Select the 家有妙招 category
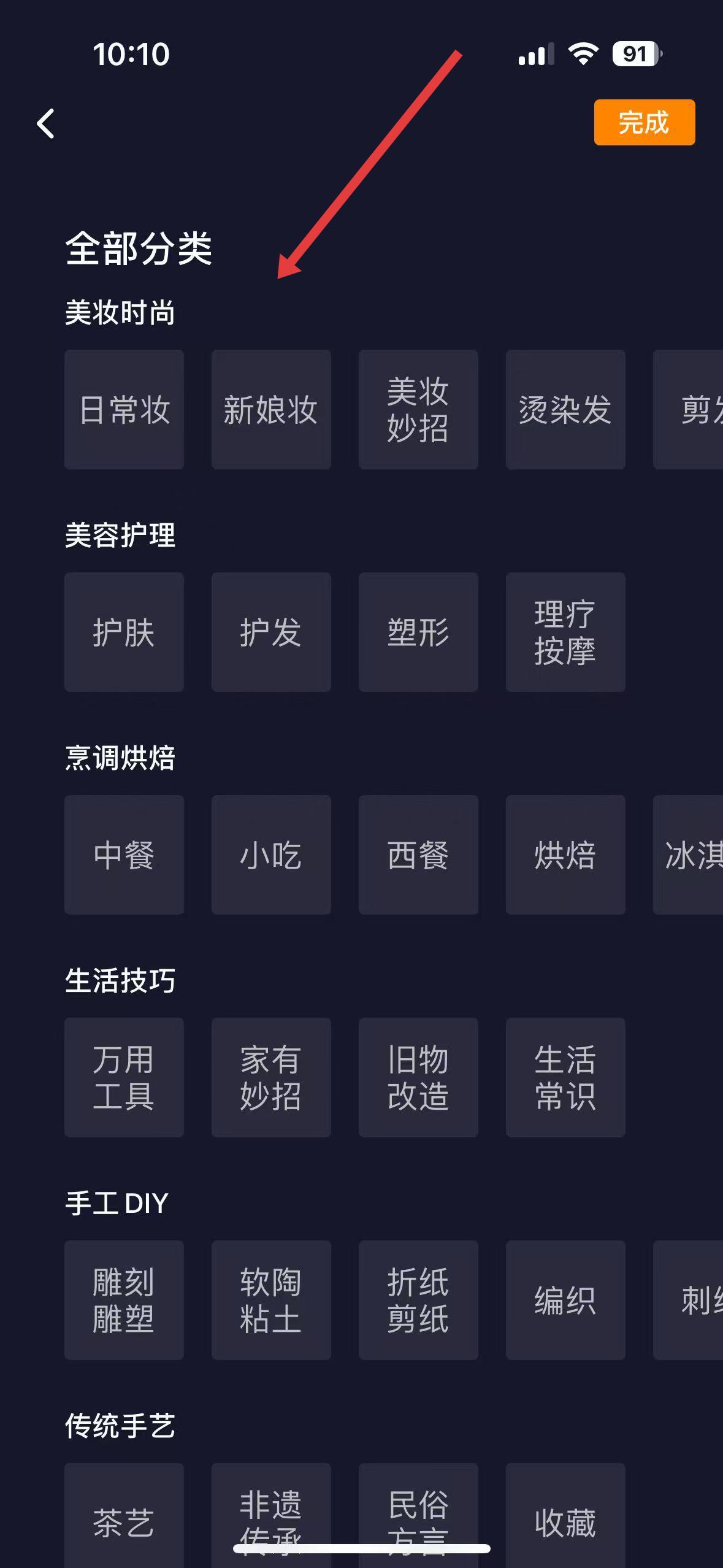Viewport: 723px width, 1568px height. coord(271,1078)
